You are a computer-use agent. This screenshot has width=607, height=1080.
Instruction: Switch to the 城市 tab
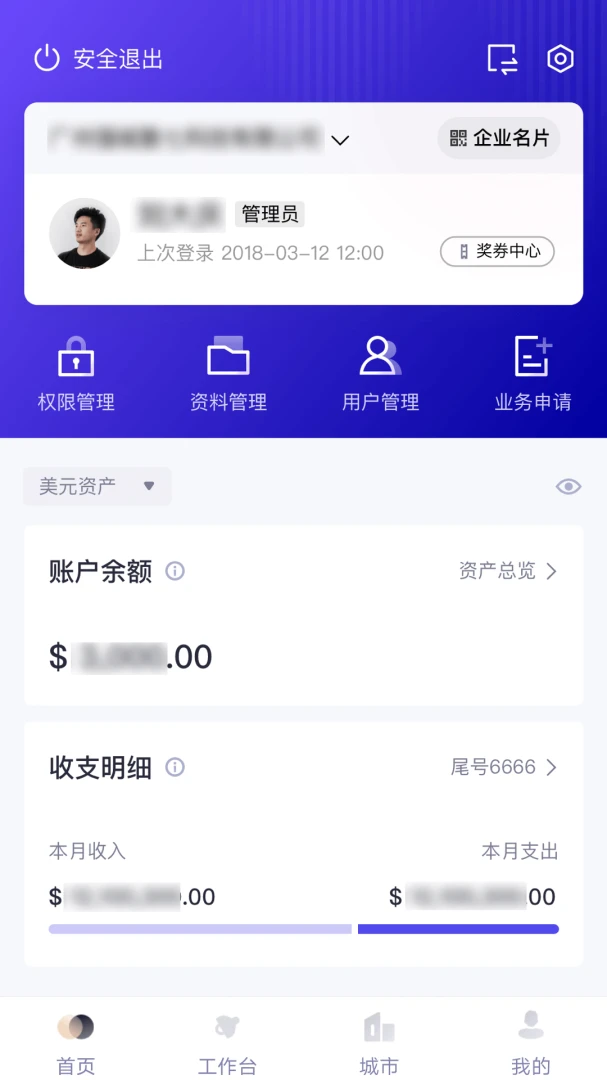tap(379, 1043)
